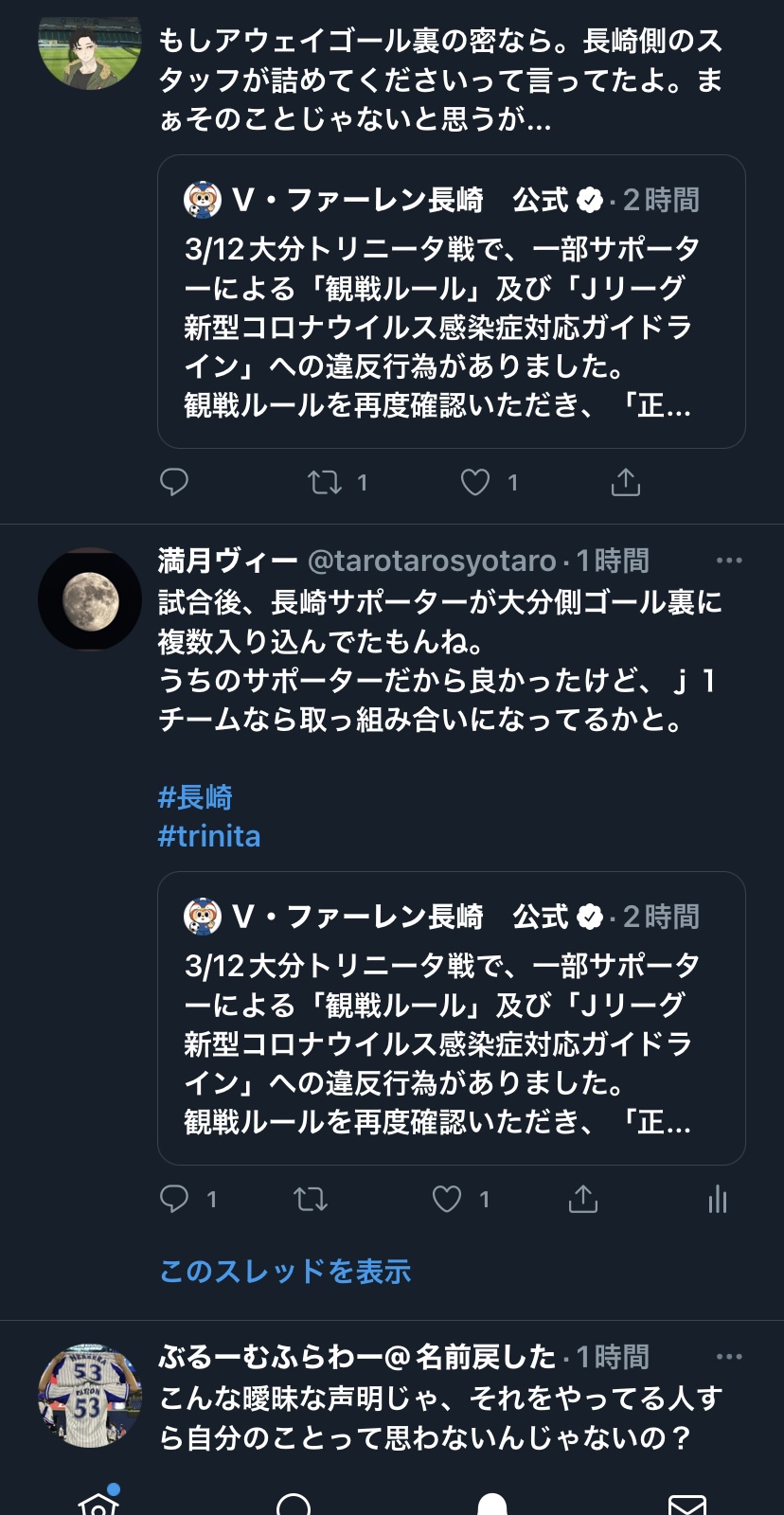Open the overflow menu on 満月ヴィー's tweet
The width and height of the screenshot is (784, 1515).
pos(729,561)
